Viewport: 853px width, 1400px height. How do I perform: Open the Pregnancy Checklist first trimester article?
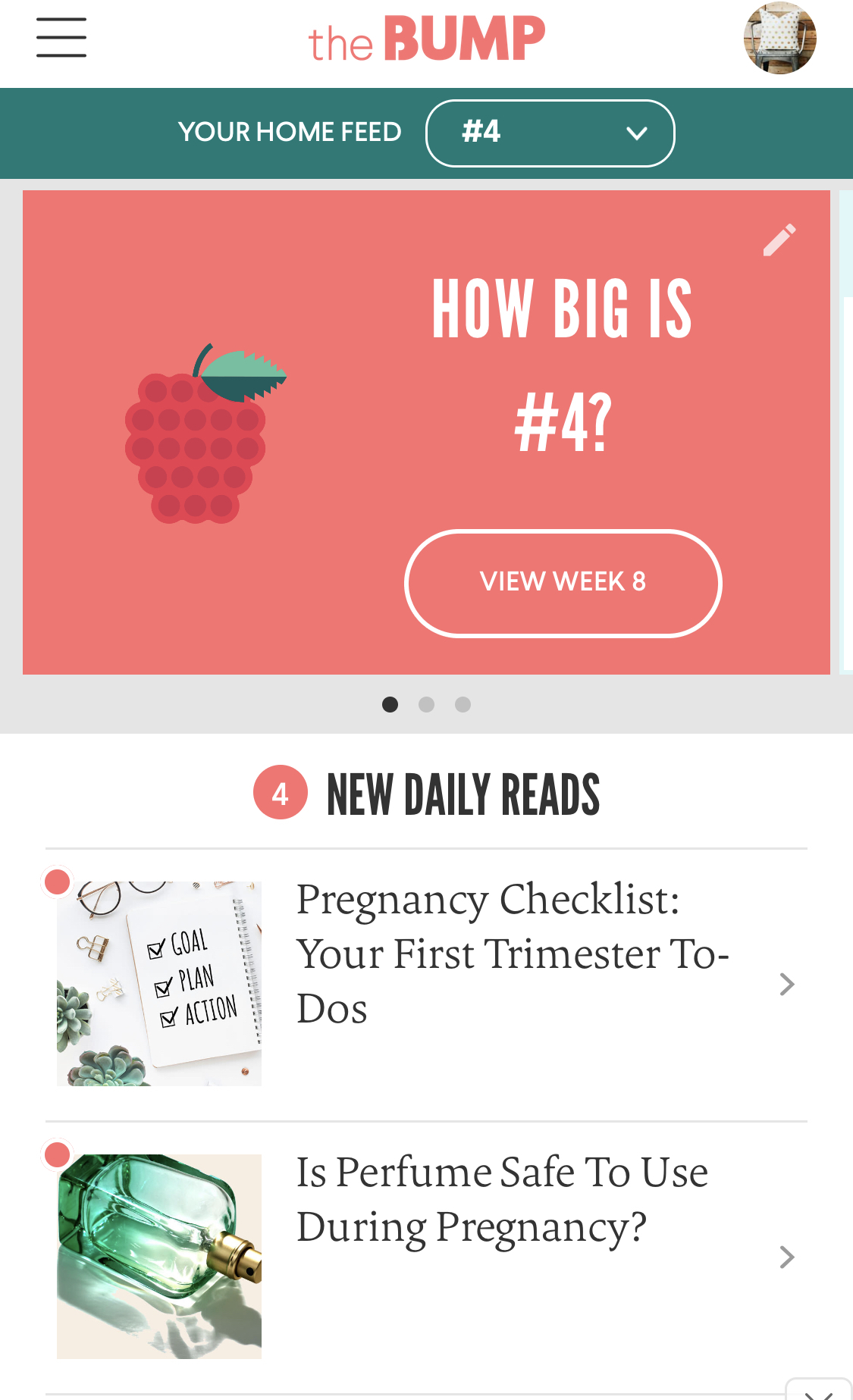[513, 954]
